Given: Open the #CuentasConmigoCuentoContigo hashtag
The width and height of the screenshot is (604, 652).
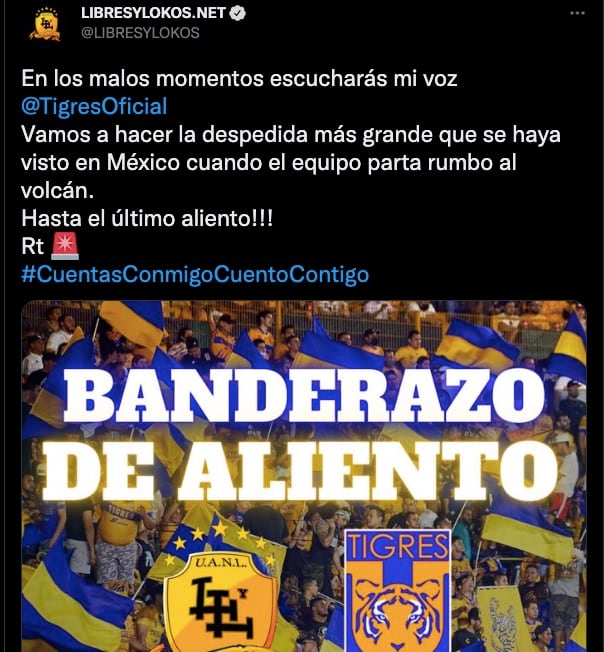Looking at the screenshot, I should pyautogui.click(x=194, y=274).
